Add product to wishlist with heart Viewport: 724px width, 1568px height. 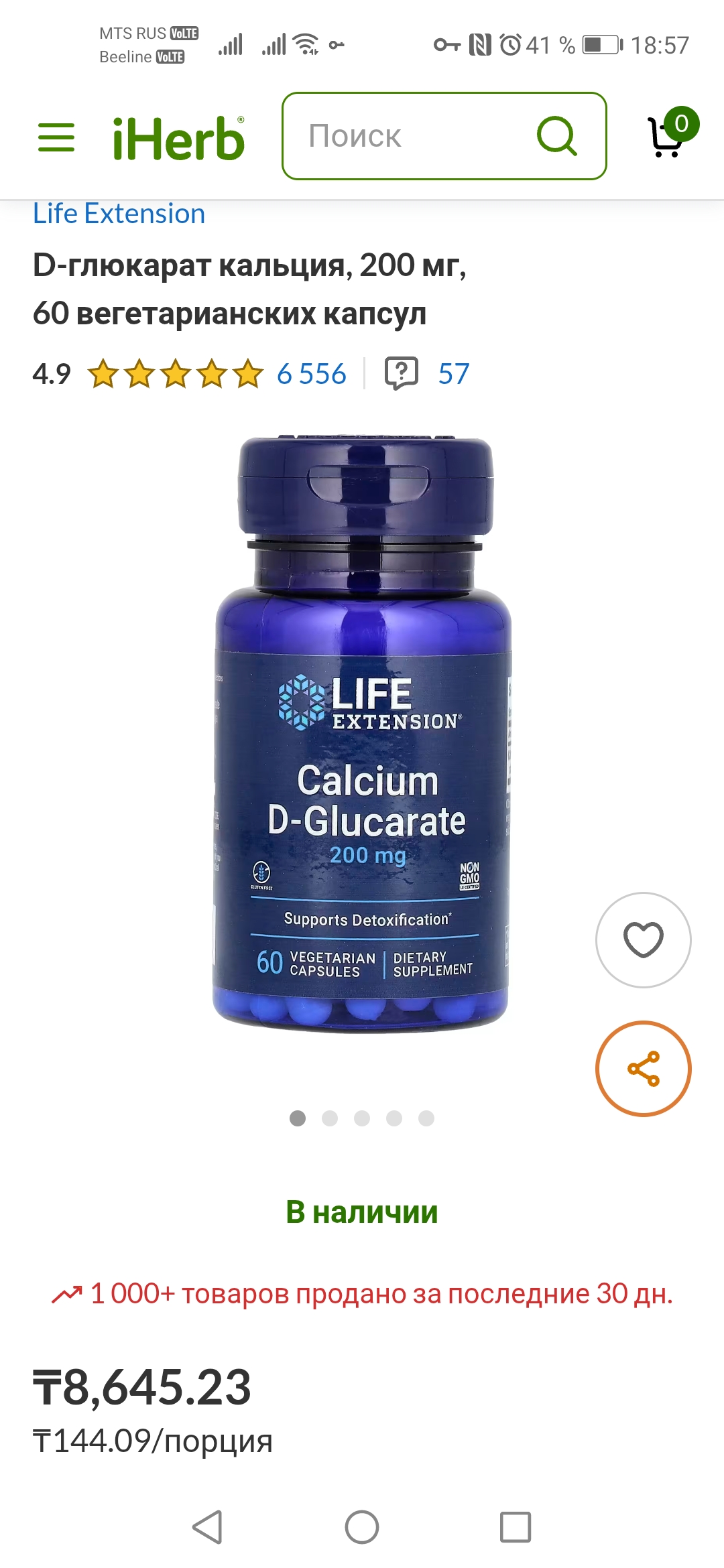click(x=643, y=939)
